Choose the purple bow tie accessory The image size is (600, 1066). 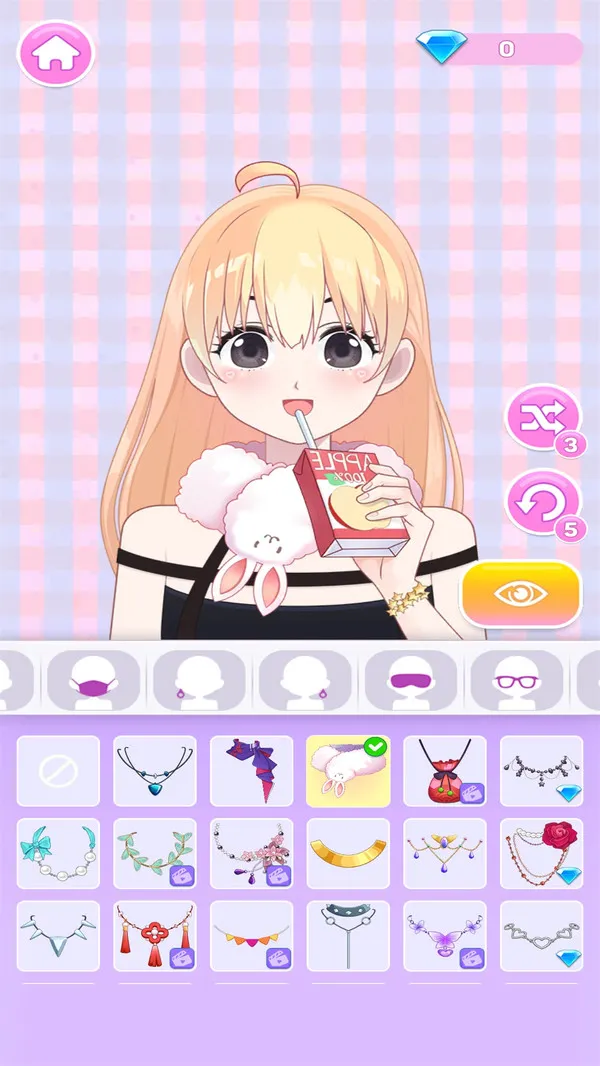tap(251, 771)
